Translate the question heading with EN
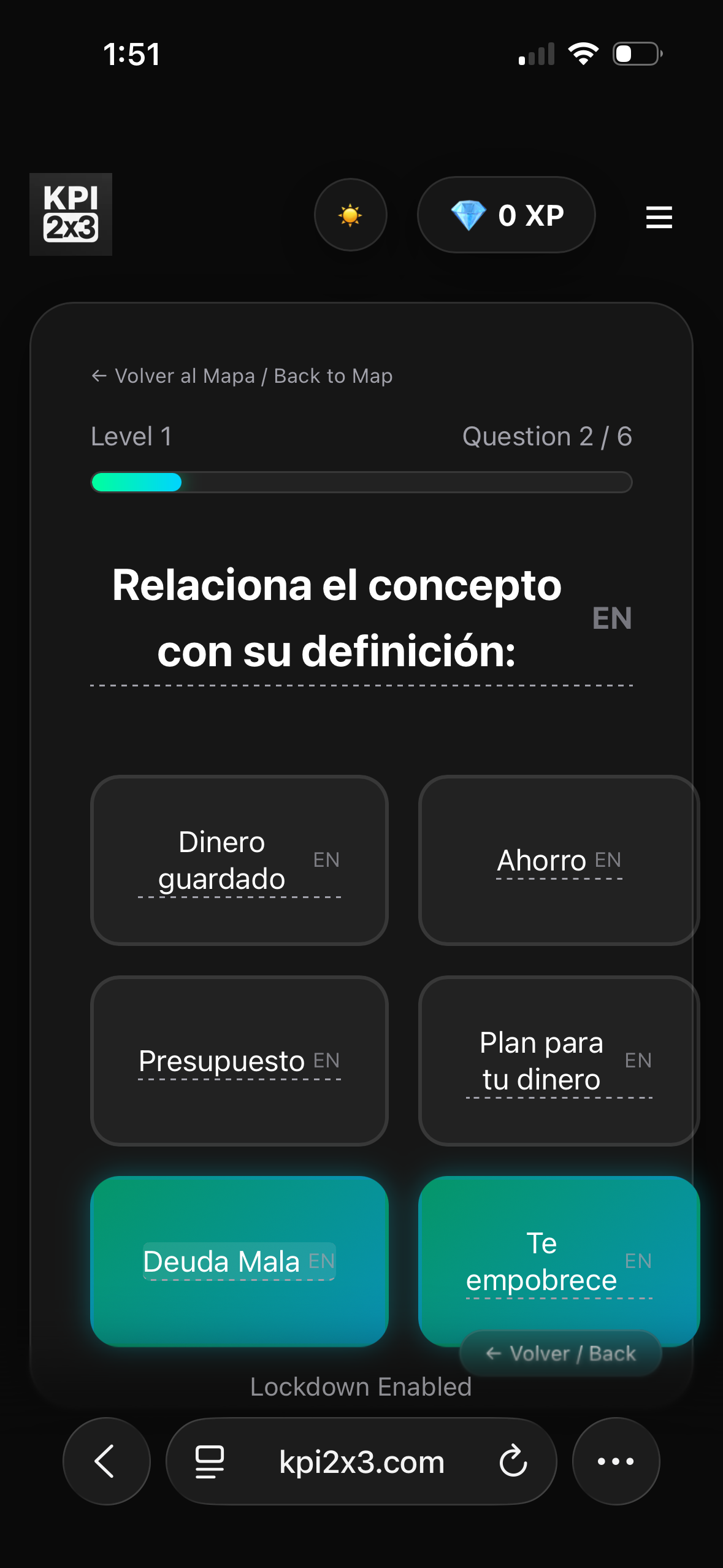The image size is (723, 1568). pyautogui.click(x=611, y=618)
